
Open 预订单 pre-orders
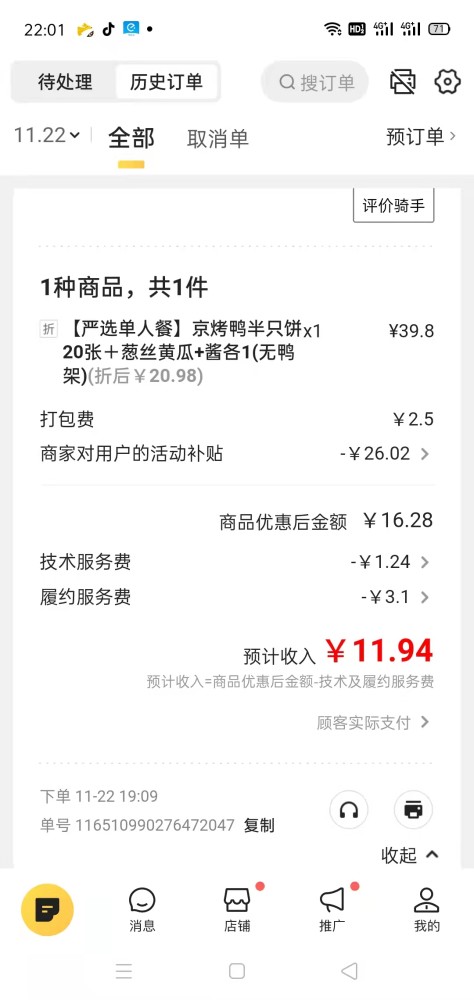tap(421, 136)
